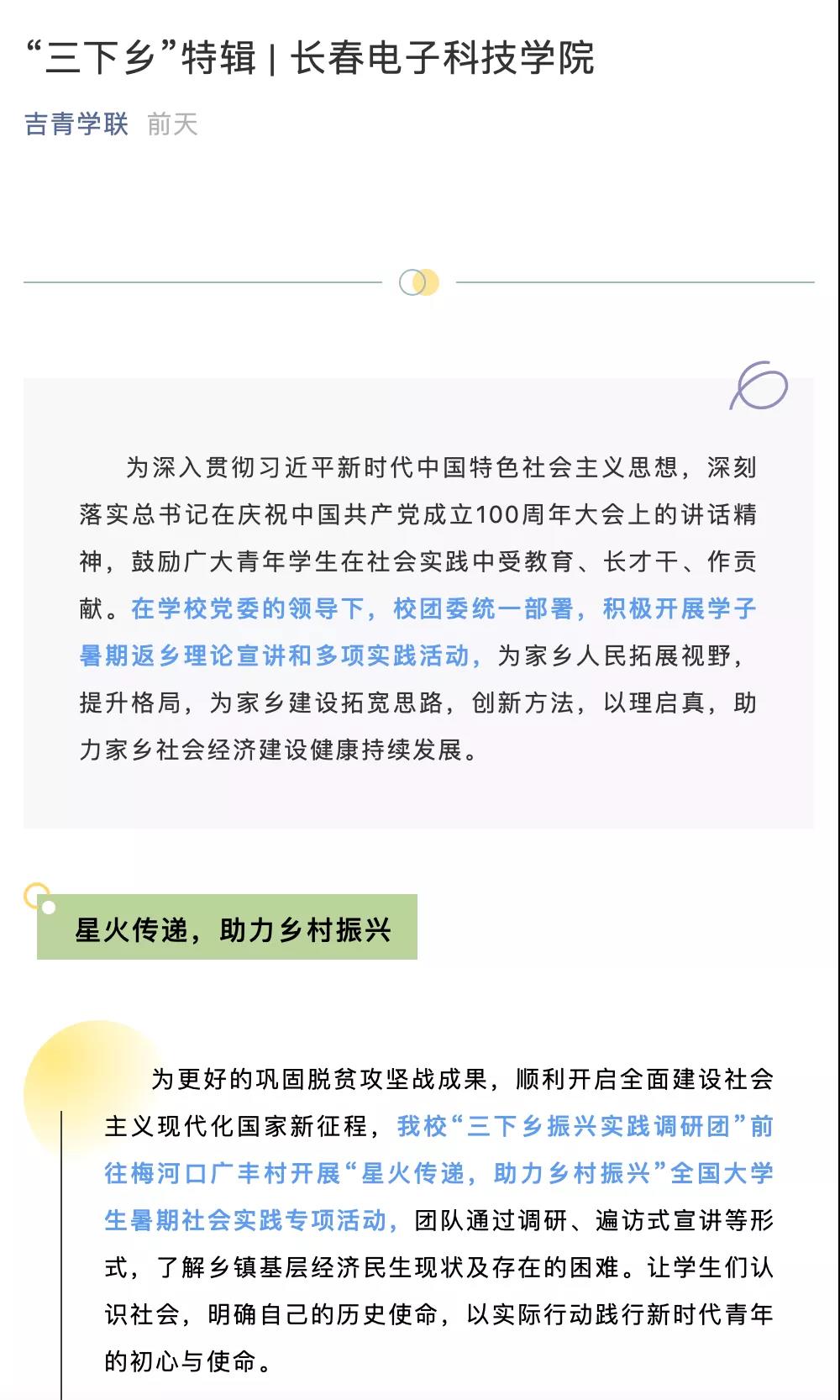Open the 吉青学联 account profile
The image size is (840, 1400).
[76, 124]
